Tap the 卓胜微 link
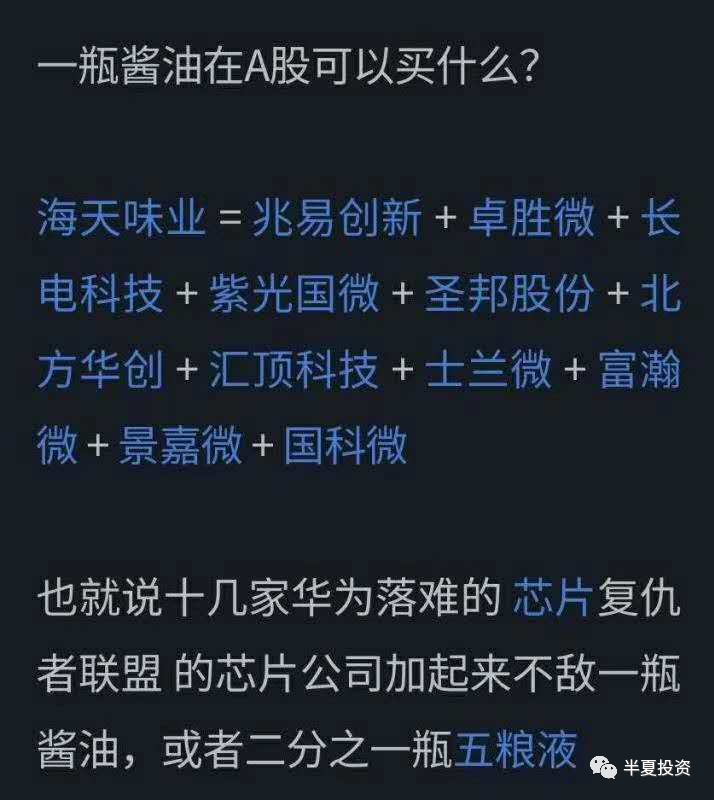Image resolution: width=714 pixels, height=800 pixels. [x=532, y=217]
